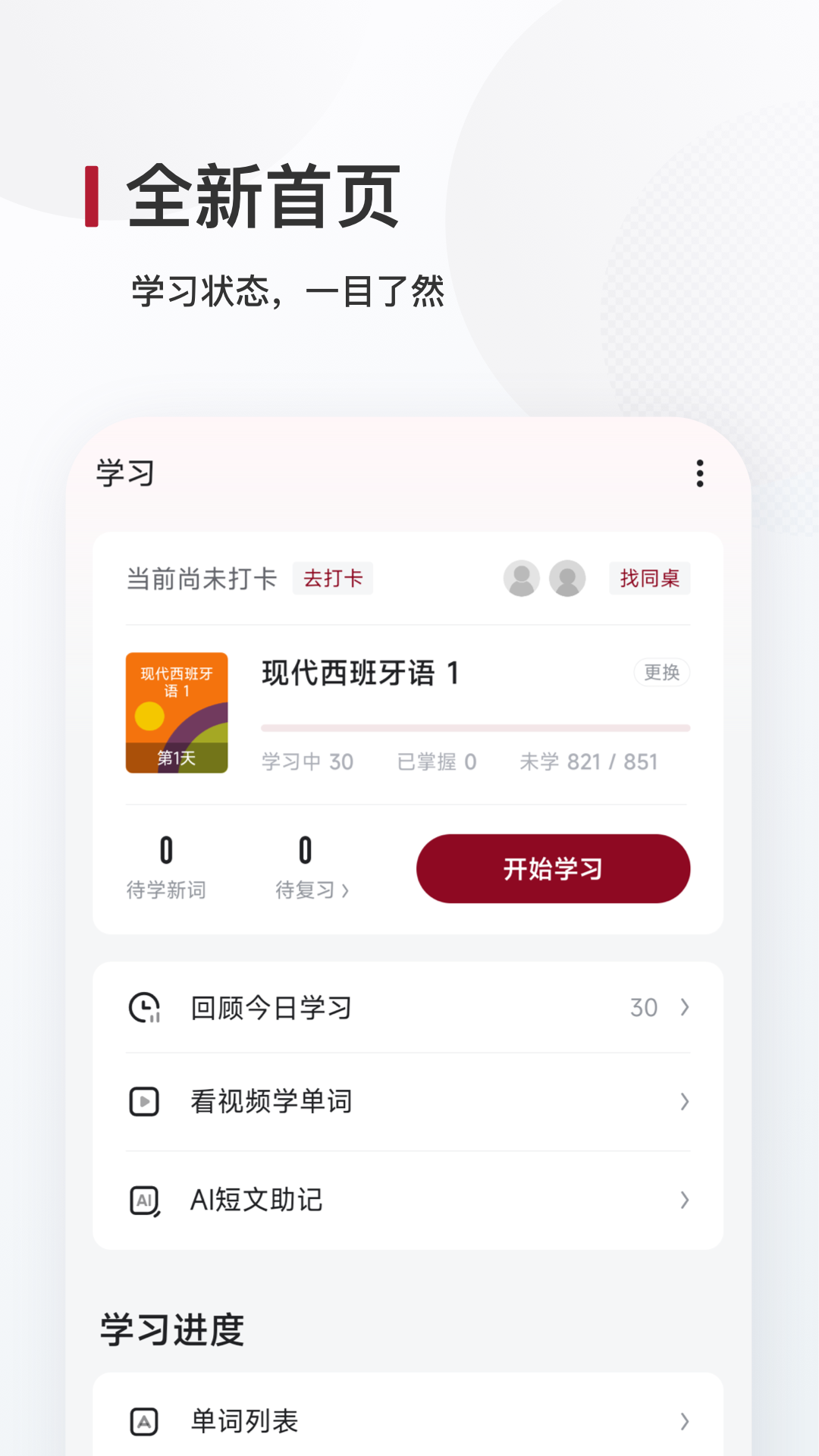
Task: Click 去打卡 to check in
Action: pyautogui.click(x=333, y=578)
